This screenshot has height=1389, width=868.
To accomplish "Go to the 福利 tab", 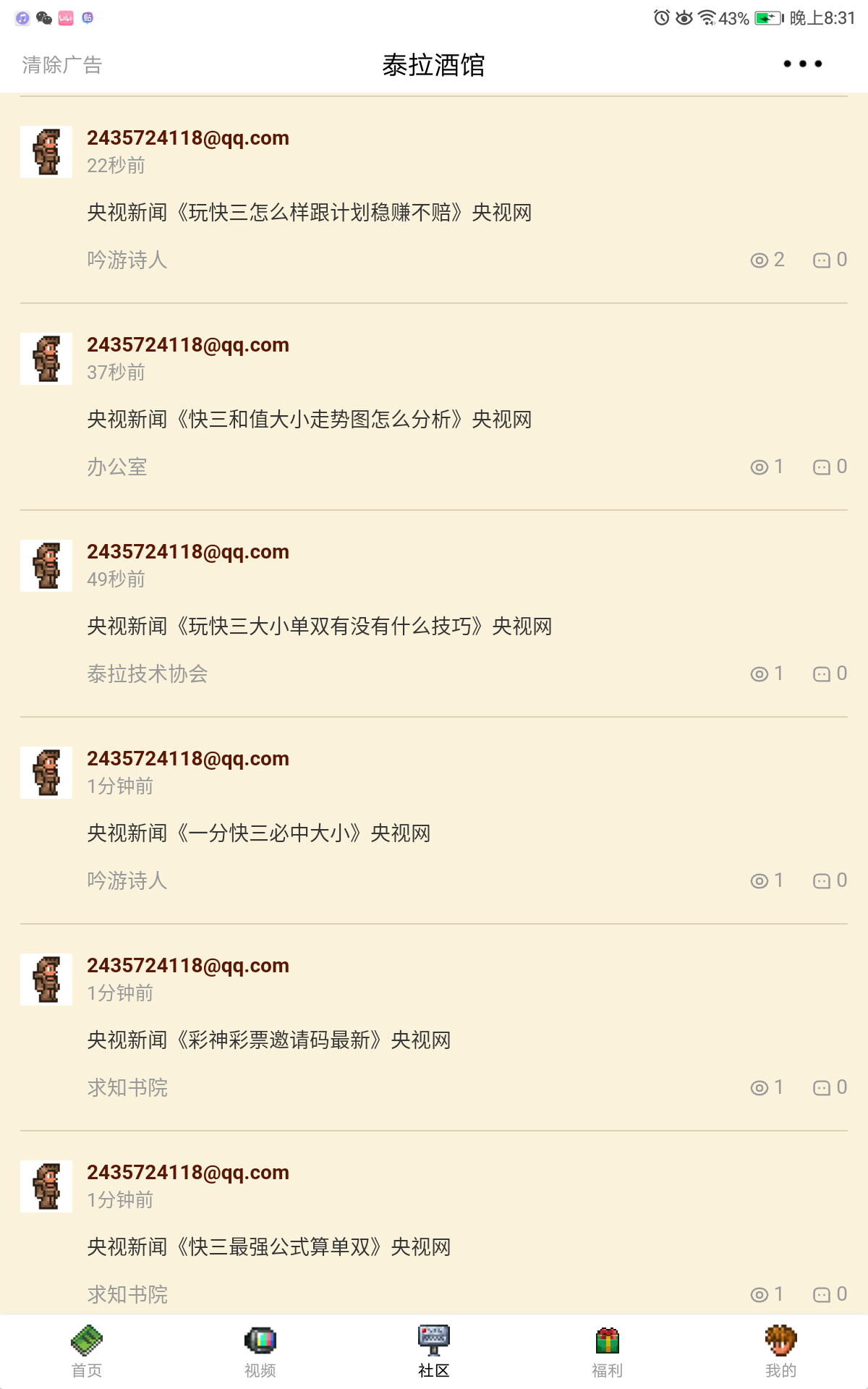I will (608, 1351).
